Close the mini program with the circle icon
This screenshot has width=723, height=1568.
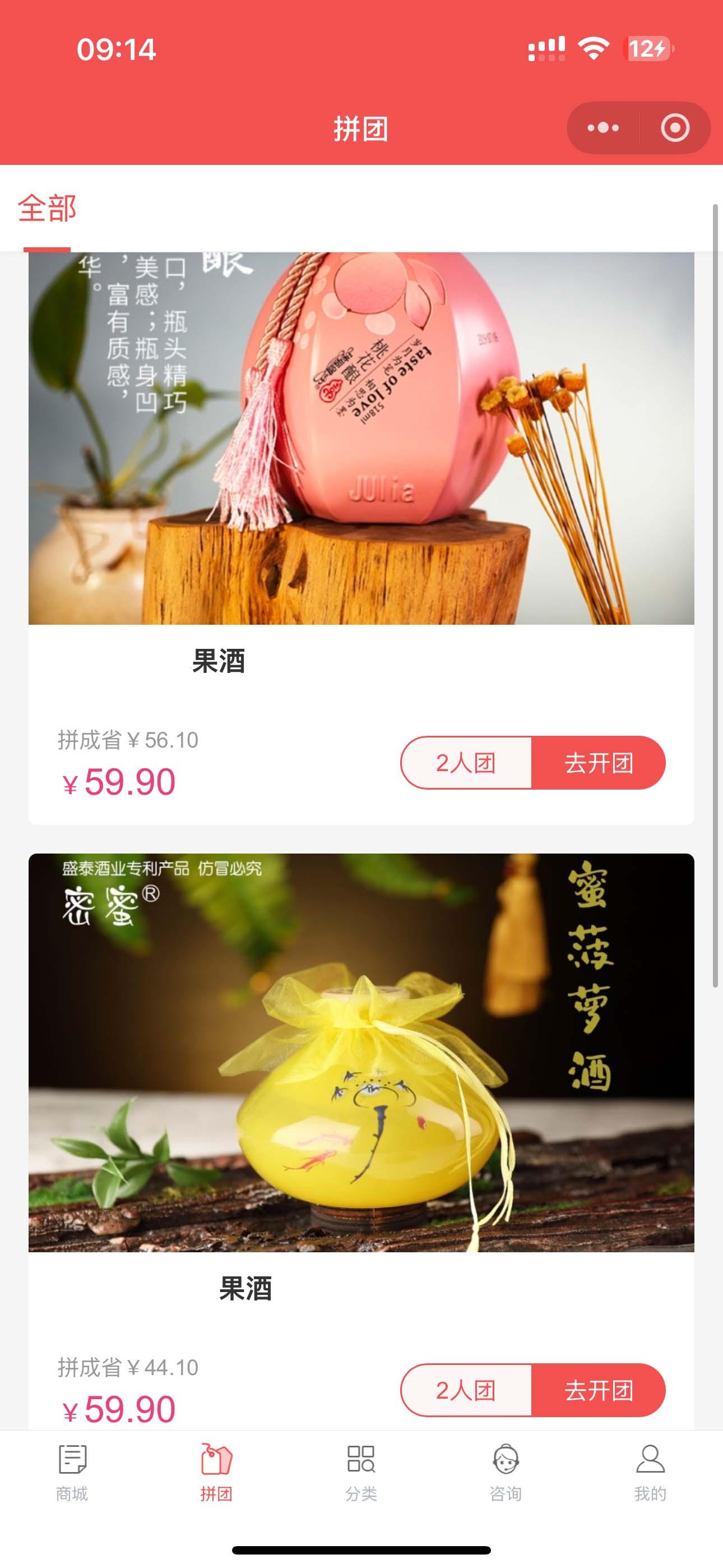pos(674,128)
